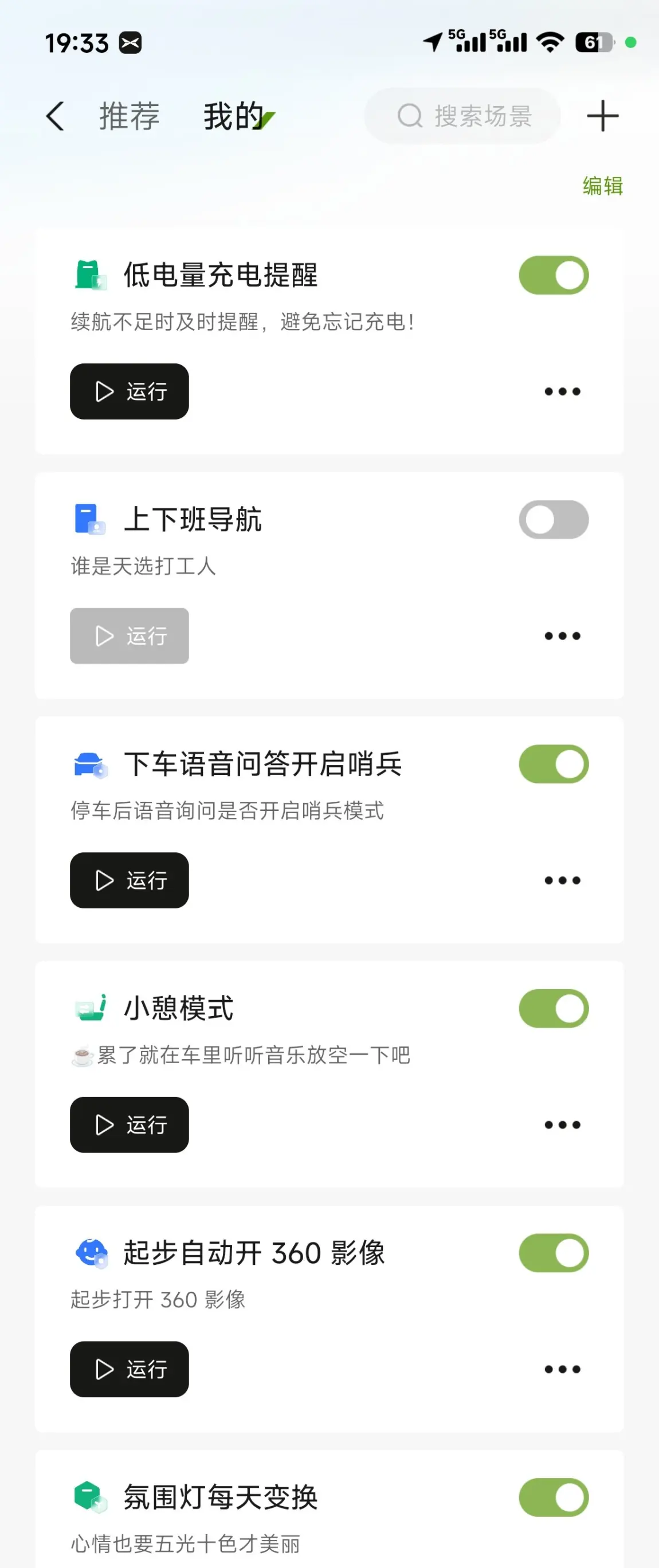This screenshot has height=1568, width=659.
Task: Turn off 低电量充电提醒 switch
Action: [553, 275]
